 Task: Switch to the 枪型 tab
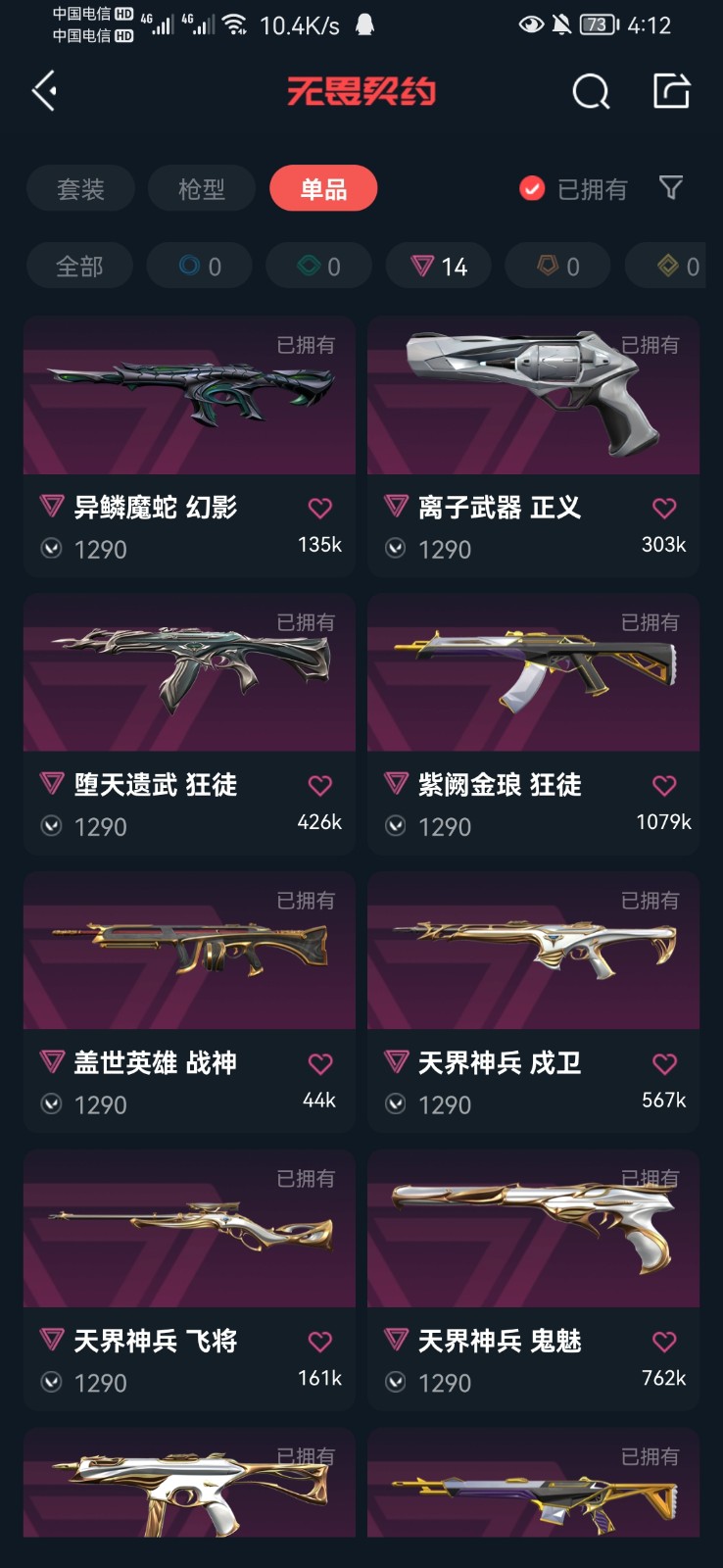point(202,188)
